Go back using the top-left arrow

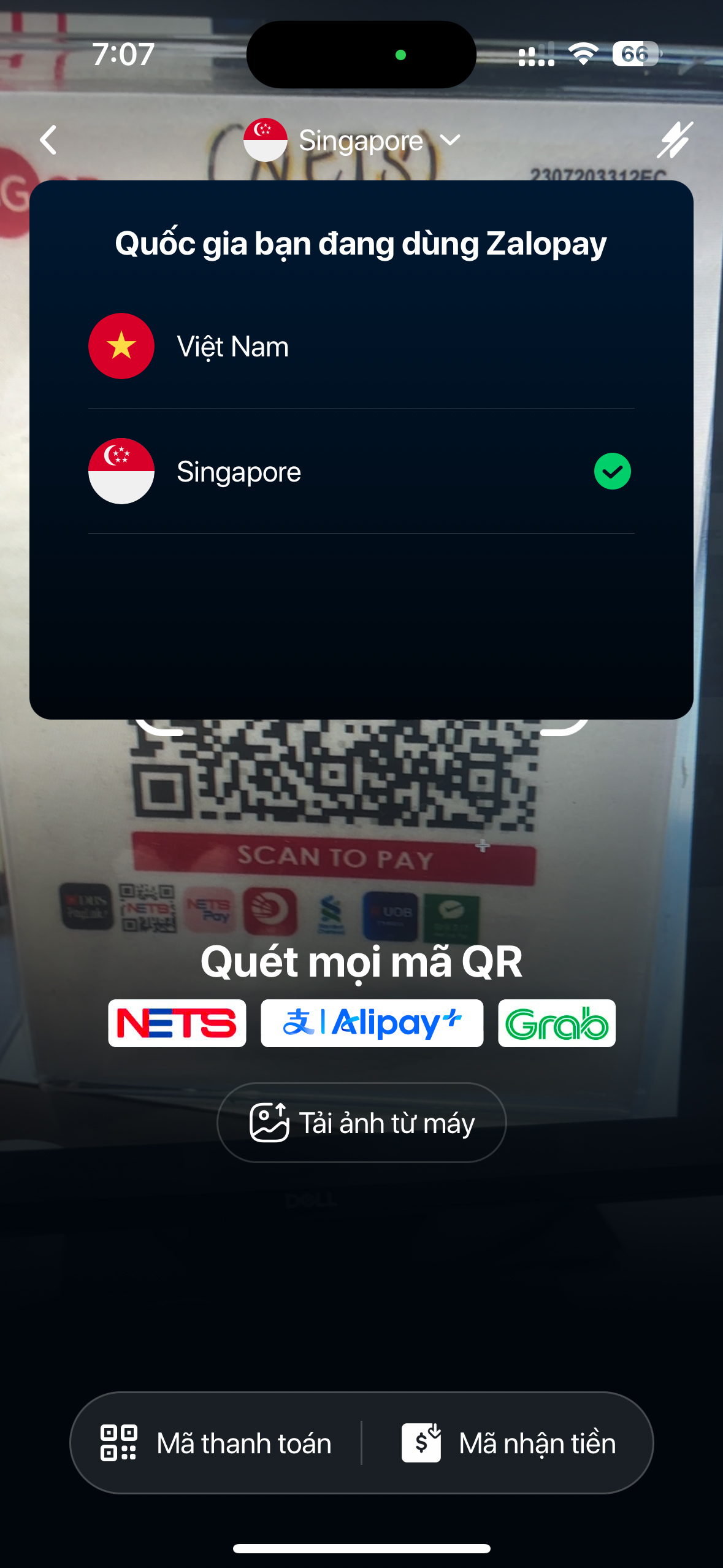[x=48, y=140]
